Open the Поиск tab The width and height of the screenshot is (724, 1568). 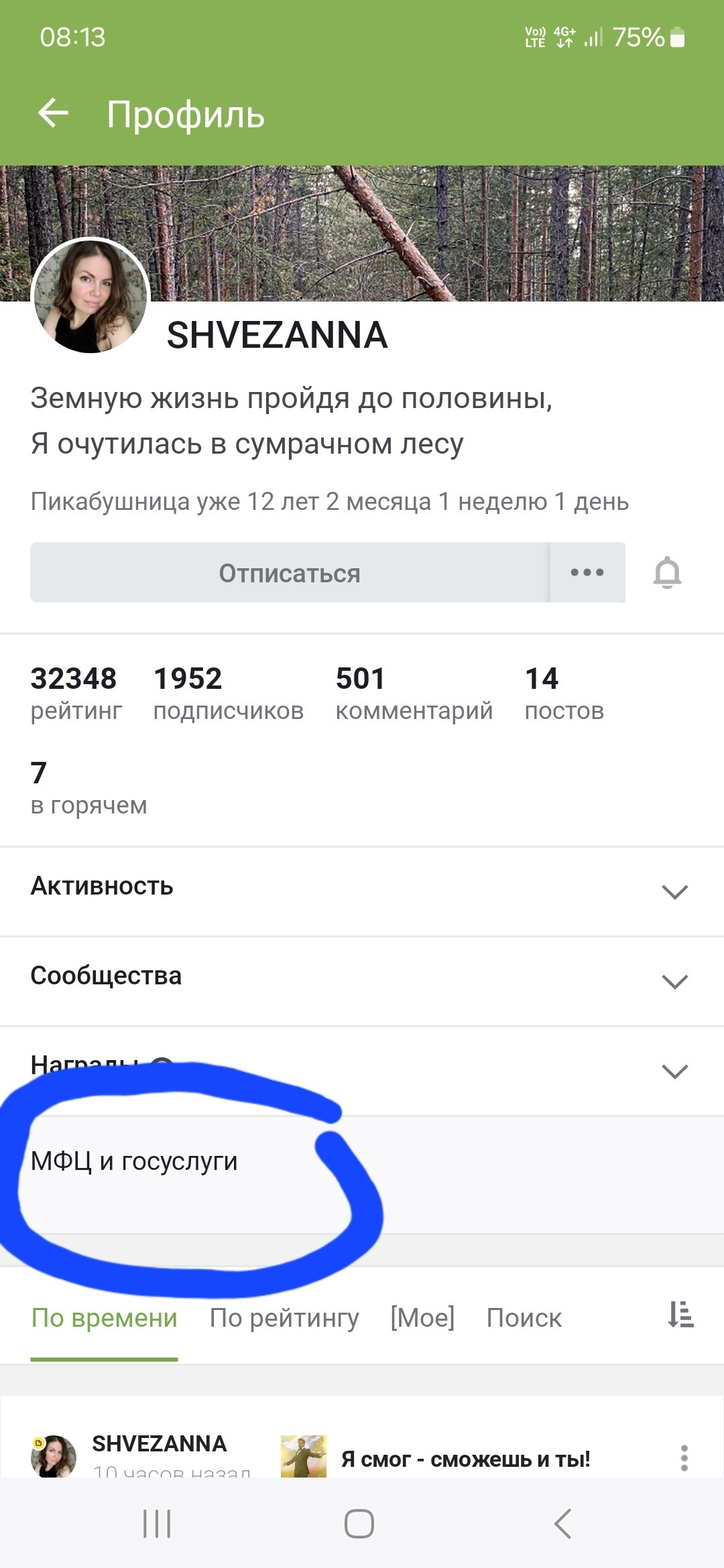click(524, 1318)
